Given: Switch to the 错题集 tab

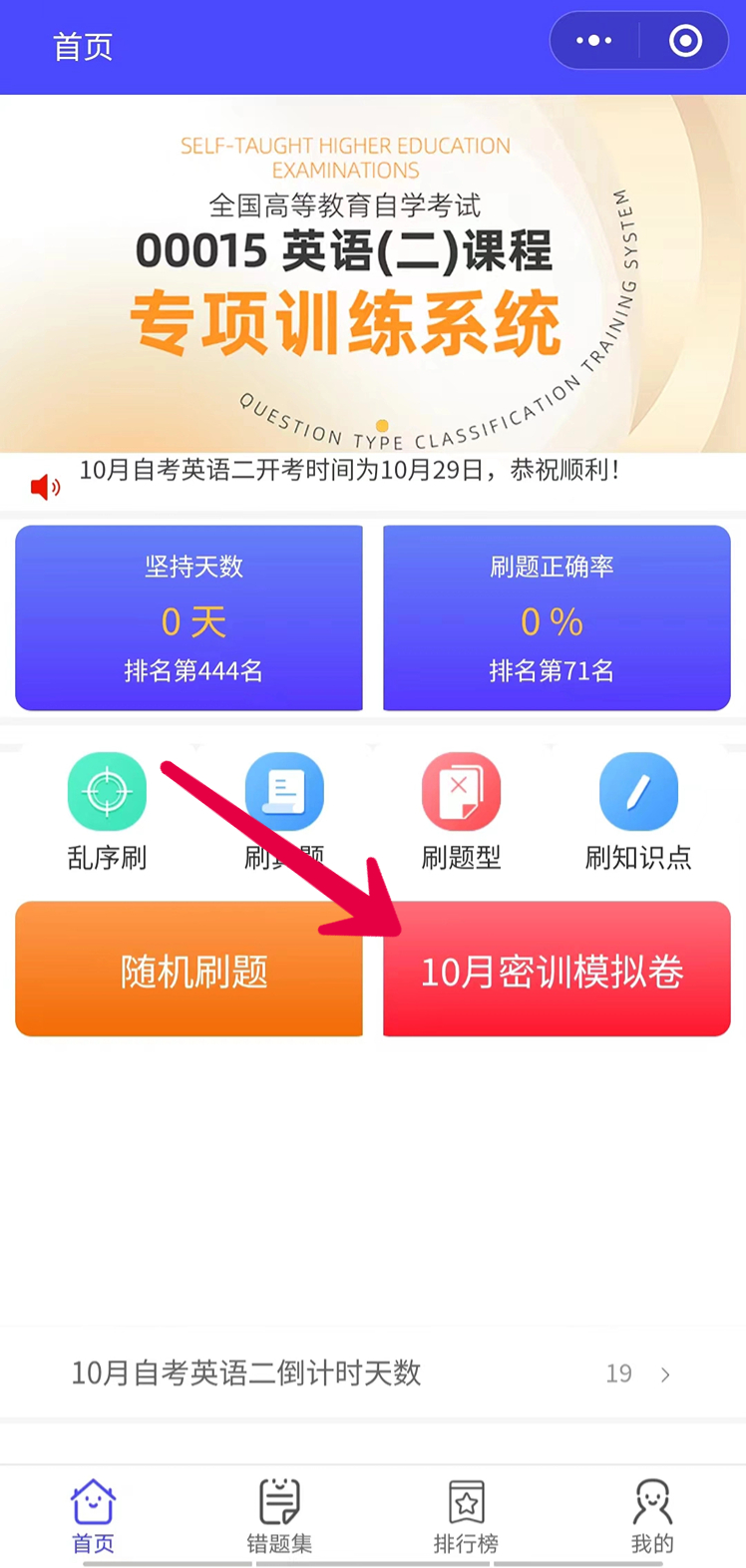Looking at the screenshot, I should click(x=279, y=1516).
